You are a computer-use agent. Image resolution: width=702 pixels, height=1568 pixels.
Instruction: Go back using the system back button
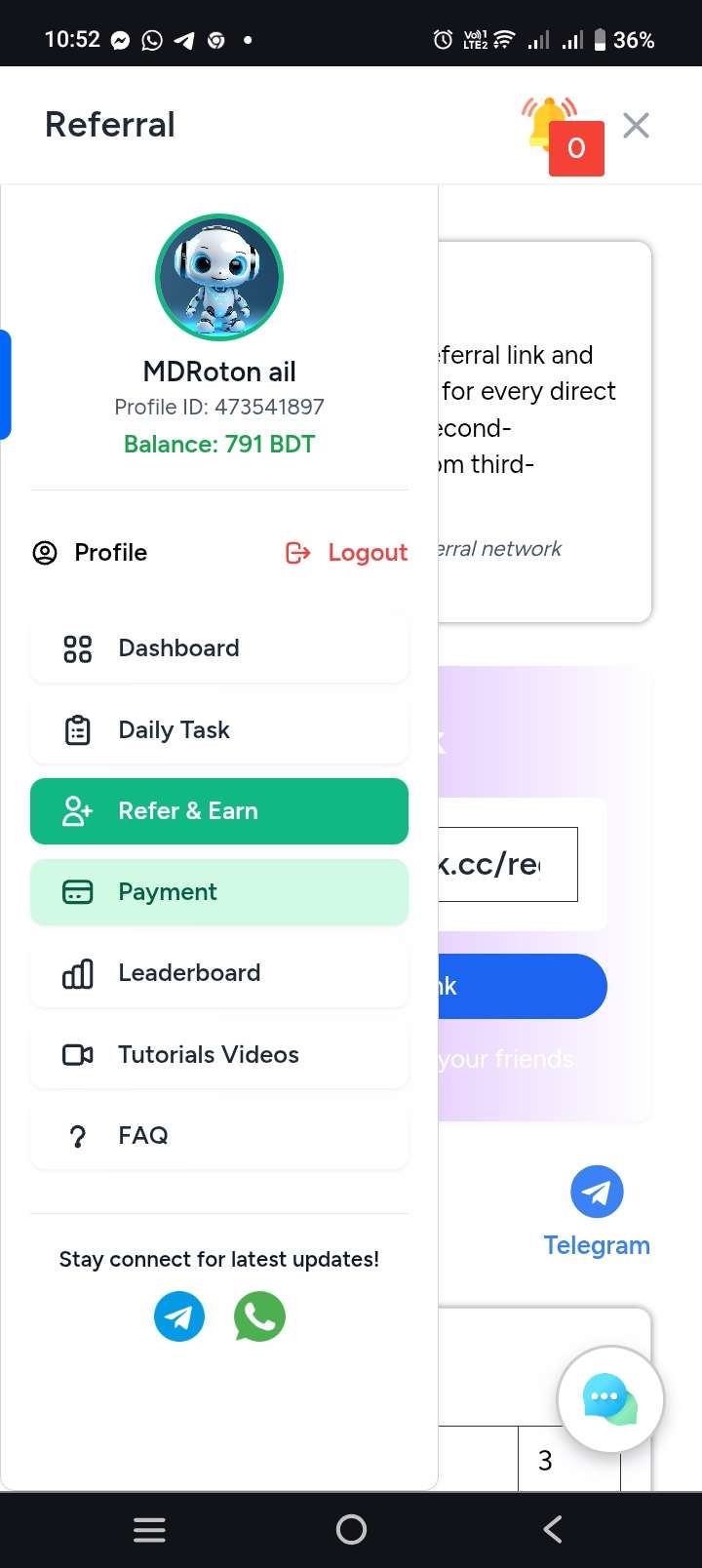(x=552, y=1529)
